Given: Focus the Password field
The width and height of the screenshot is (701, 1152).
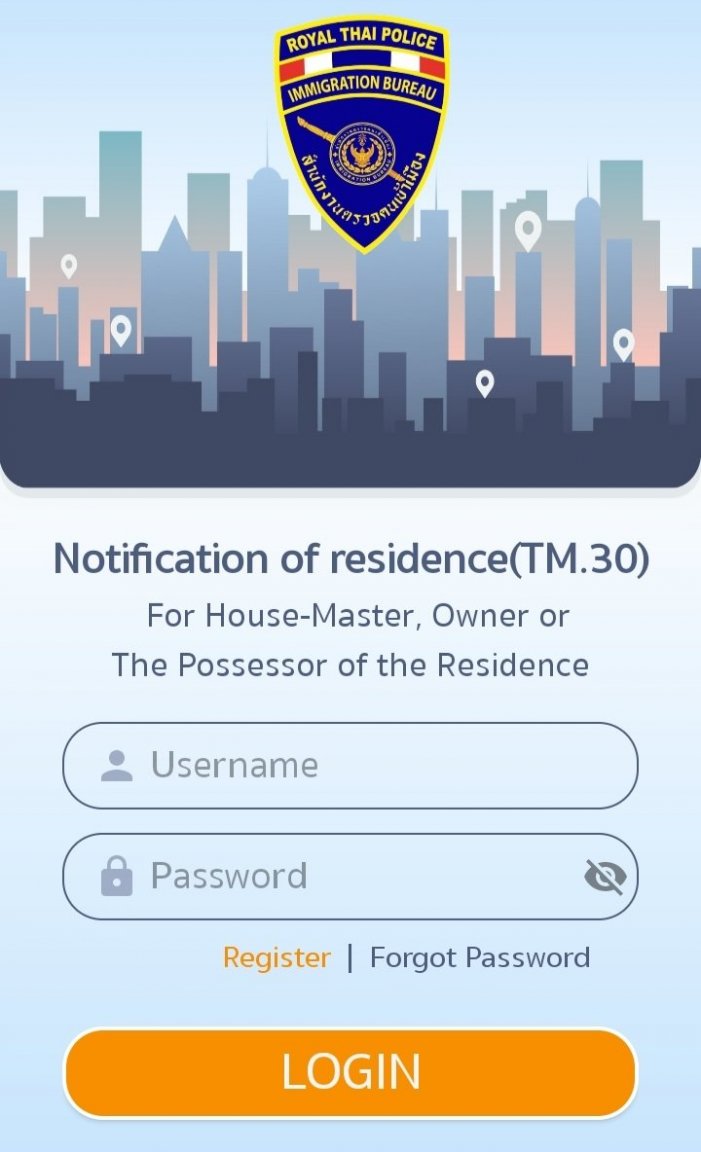Looking at the screenshot, I should pyautogui.click(x=350, y=876).
